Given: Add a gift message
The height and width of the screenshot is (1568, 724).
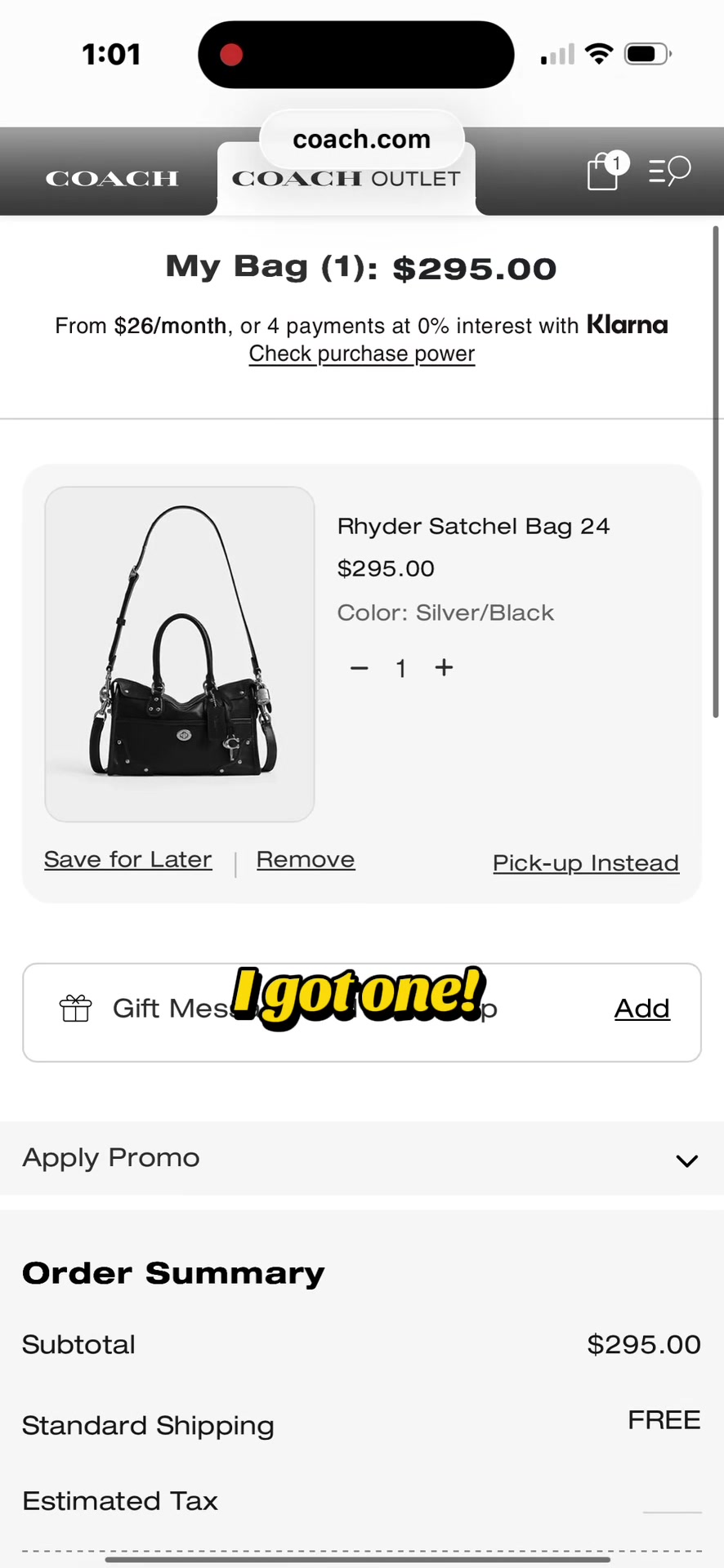Looking at the screenshot, I should click(642, 1009).
